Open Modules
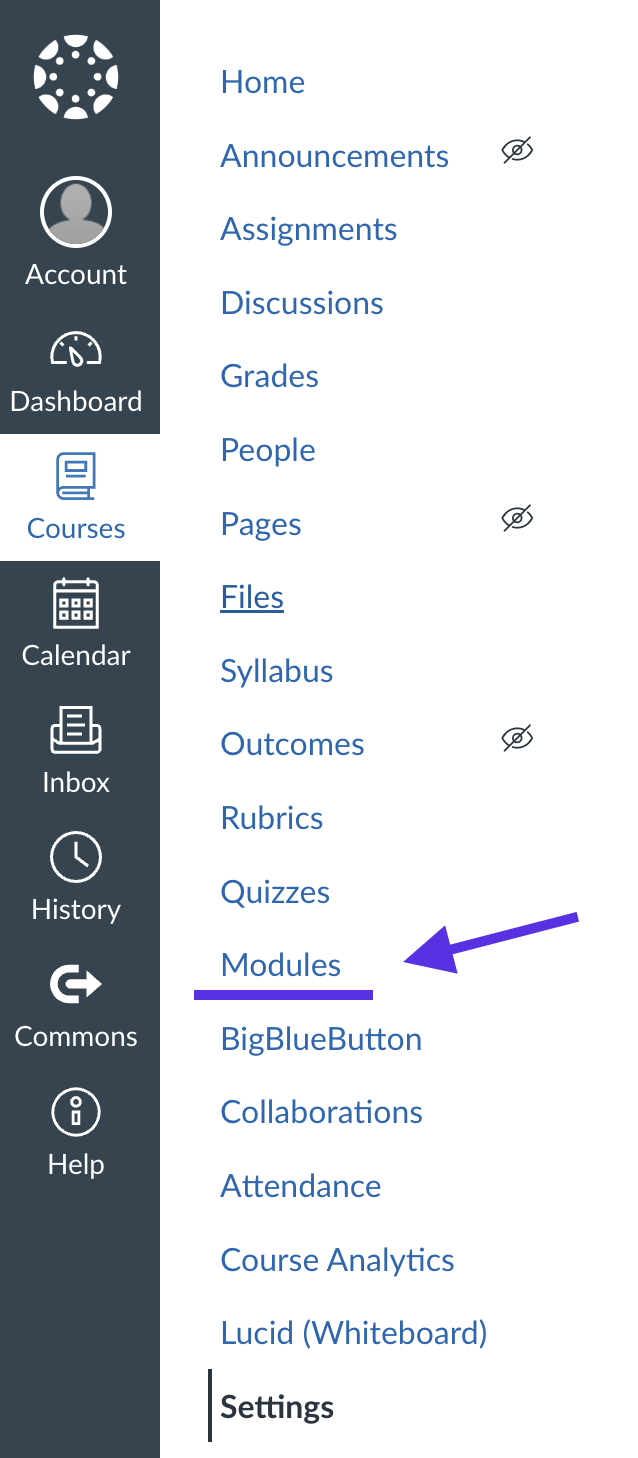The width and height of the screenshot is (638, 1458). pos(281,965)
